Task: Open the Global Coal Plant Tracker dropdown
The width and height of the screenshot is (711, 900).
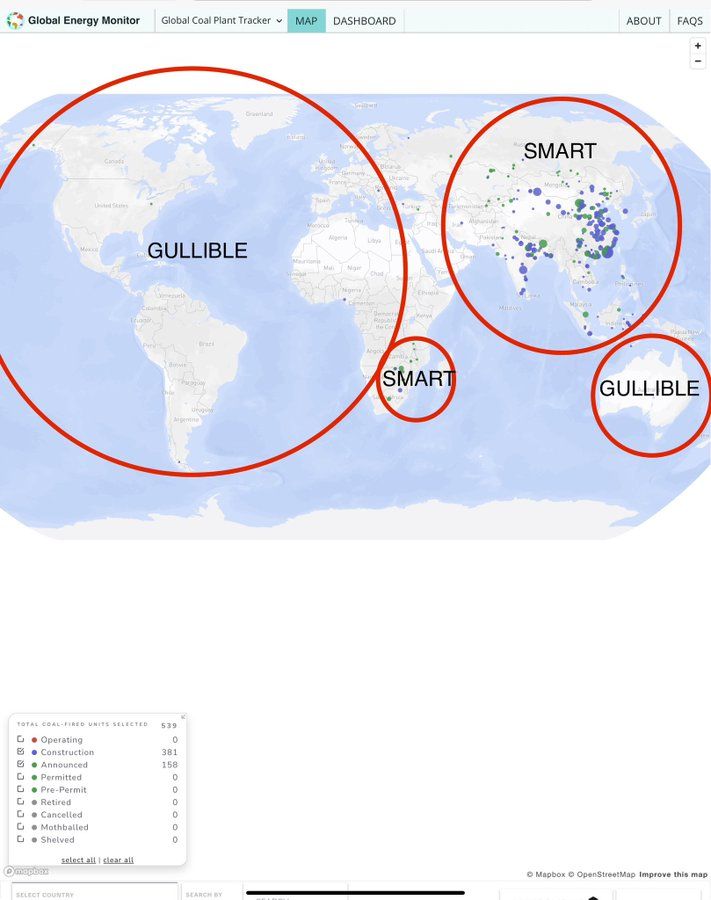Action: click(x=221, y=20)
